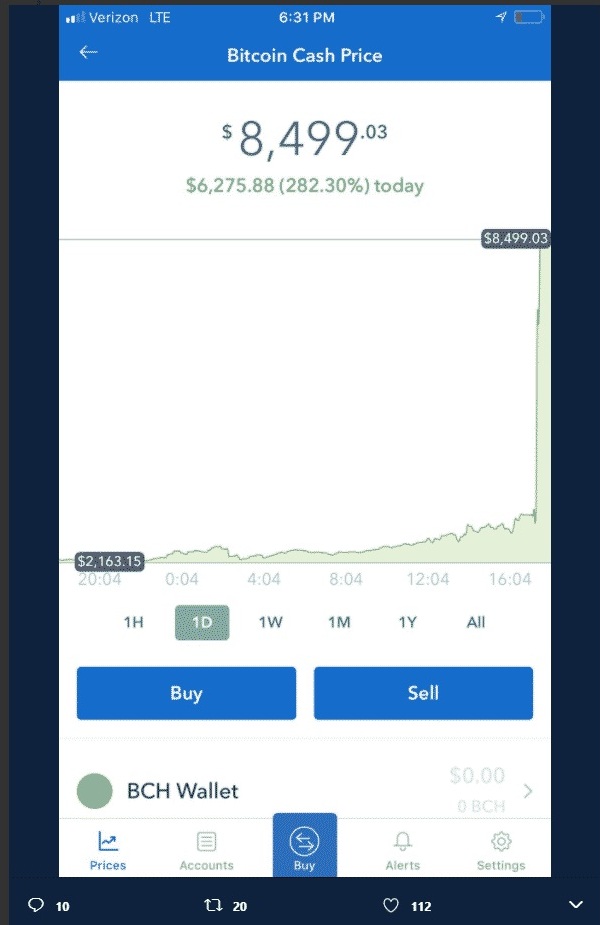Open the Bitcoin Cash price screenshot image
Screen dimensions: 600x925
(x=305, y=440)
